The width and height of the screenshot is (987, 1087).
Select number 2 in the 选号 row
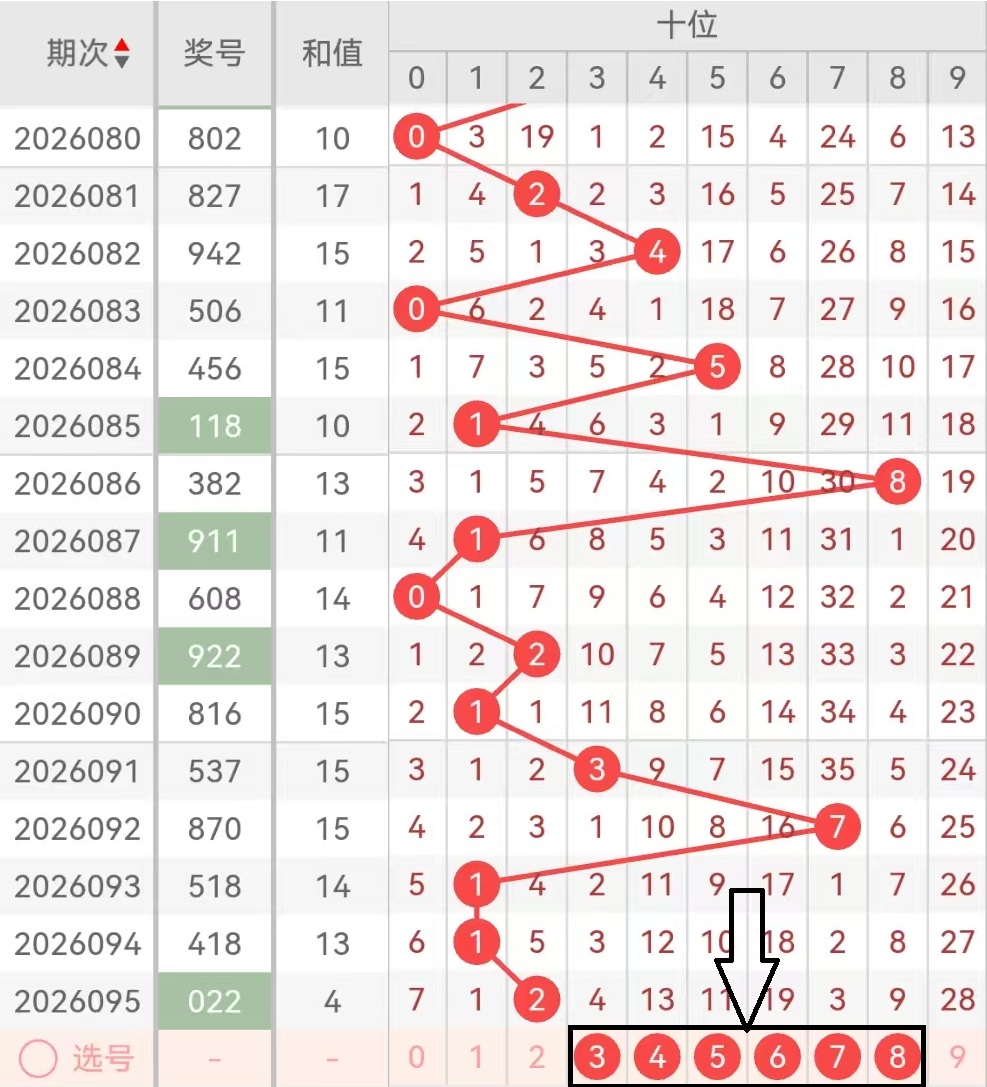[x=537, y=1058]
